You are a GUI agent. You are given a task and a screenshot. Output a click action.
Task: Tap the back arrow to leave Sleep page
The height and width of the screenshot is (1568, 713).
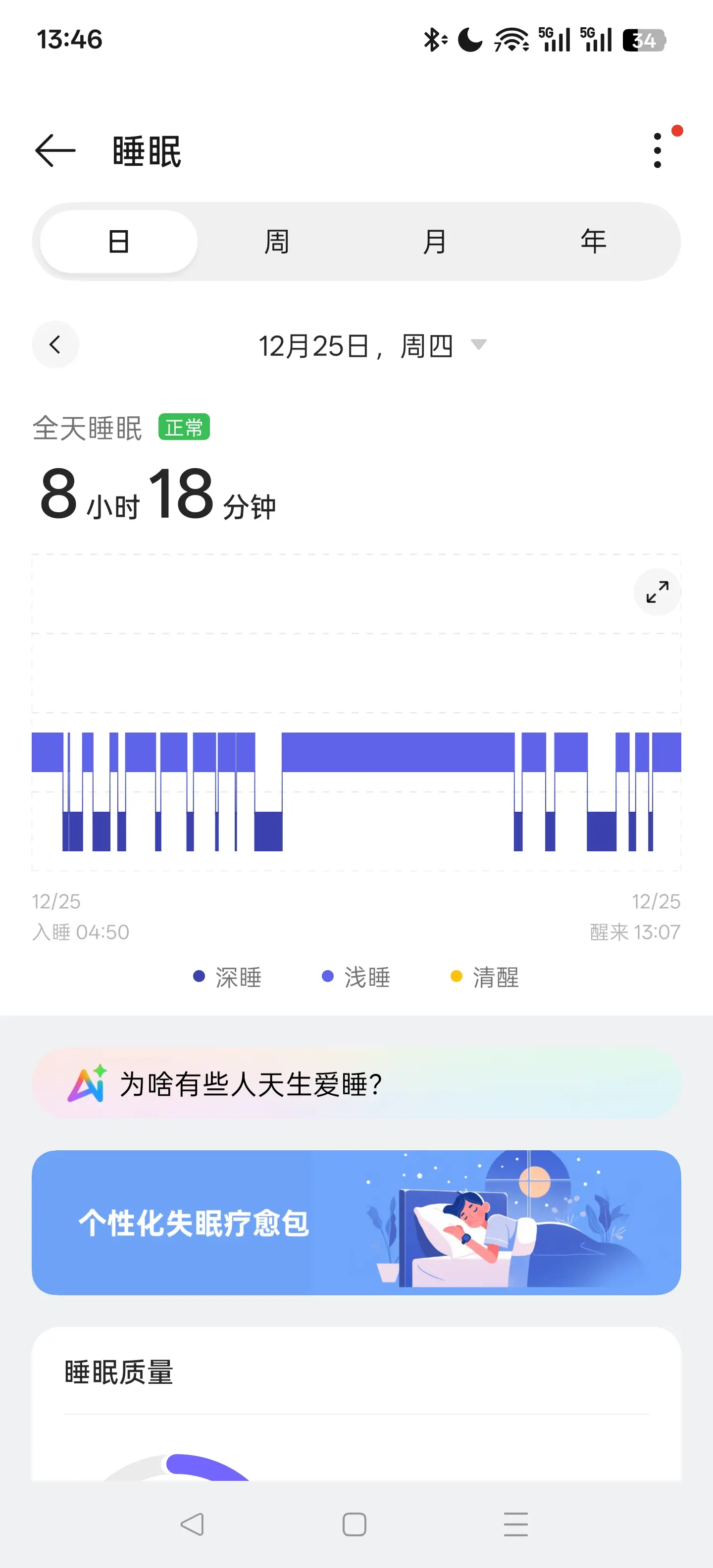click(55, 150)
